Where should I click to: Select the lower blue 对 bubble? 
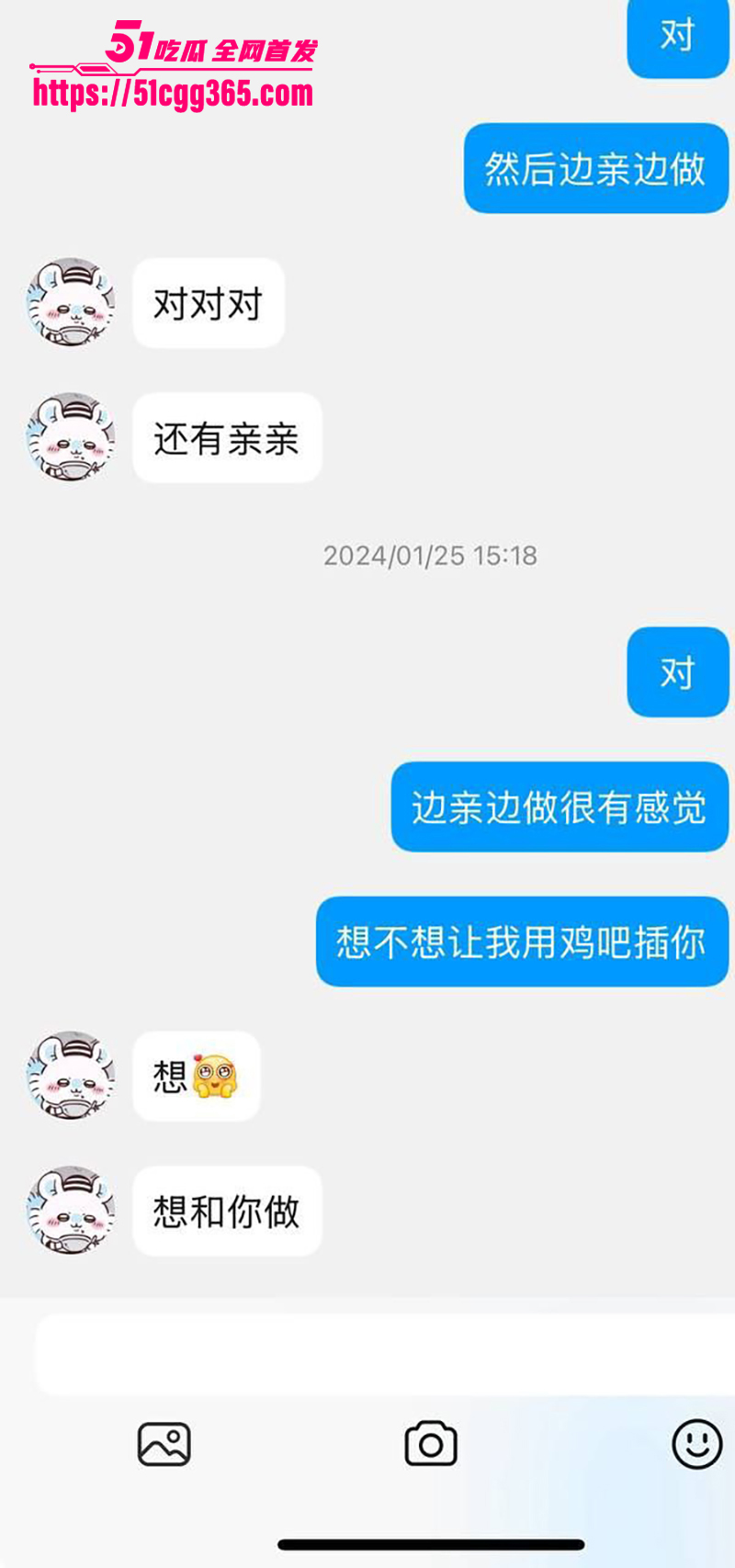(677, 671)
